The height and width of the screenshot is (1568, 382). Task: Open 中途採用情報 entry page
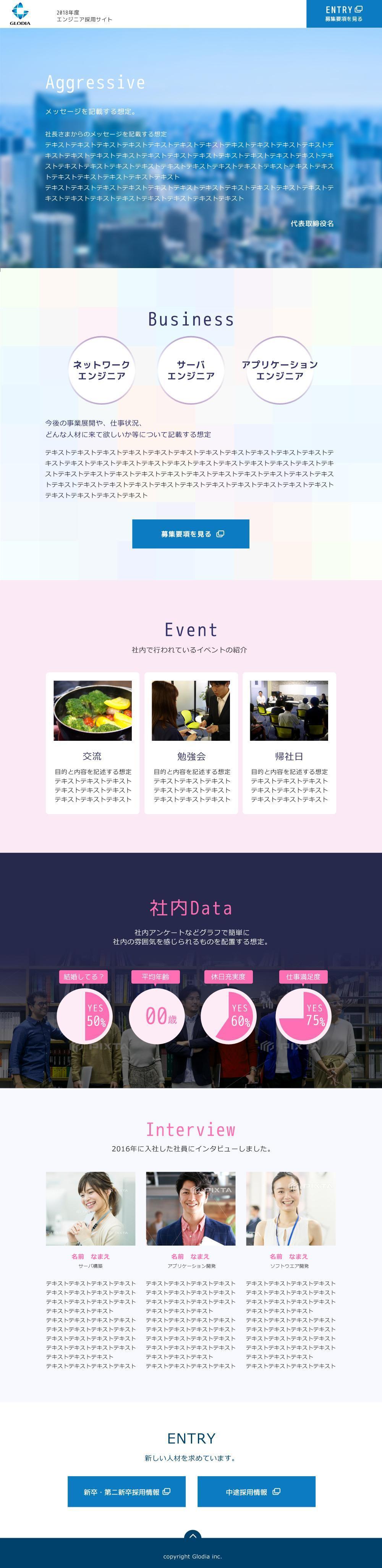(256, 1491)
